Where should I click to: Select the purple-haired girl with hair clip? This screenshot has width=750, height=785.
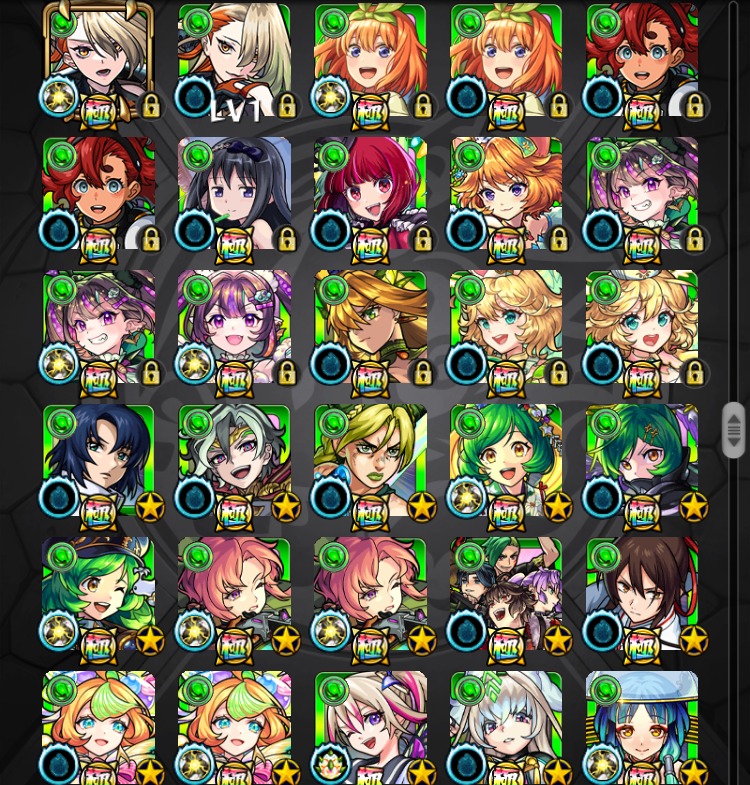click(x=234, y=327)
